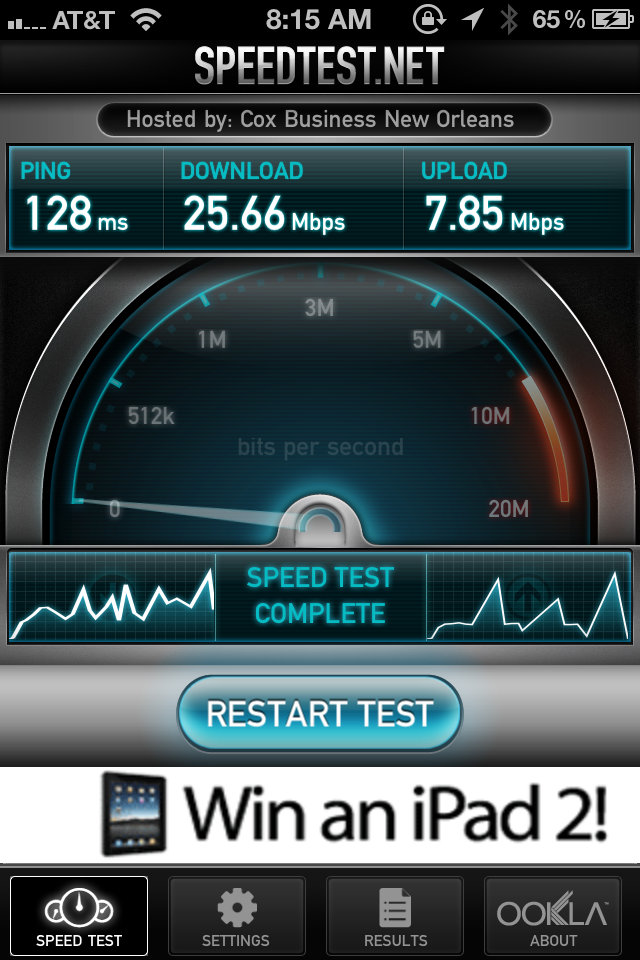Viewport: 640px width, 960px height.
Task: Tap the Restart Test button
Action: [320, 713]
